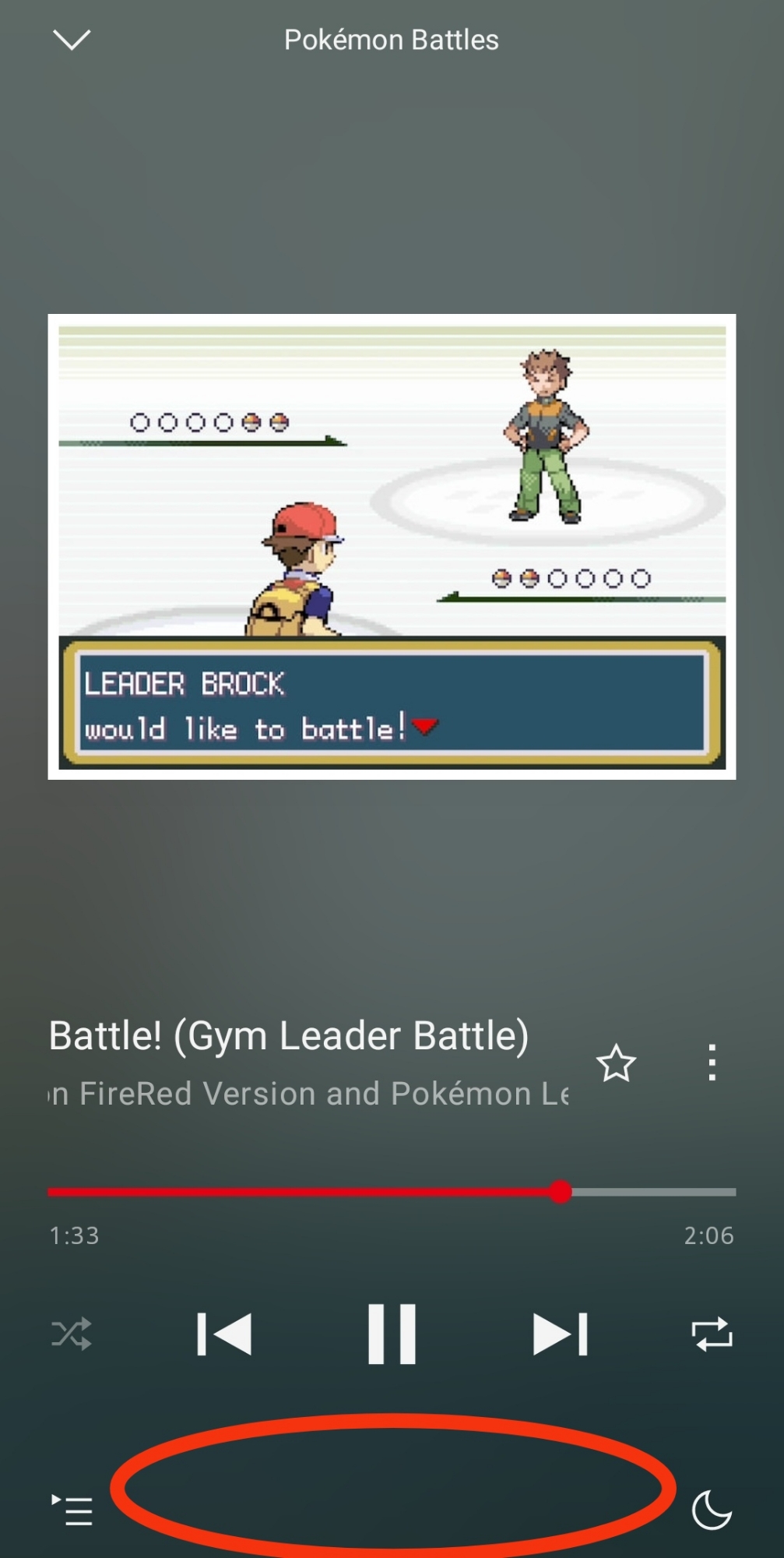Open the sleep timer moon icon
Viewport: 784px width, 1558px height.
[712, 1510]
